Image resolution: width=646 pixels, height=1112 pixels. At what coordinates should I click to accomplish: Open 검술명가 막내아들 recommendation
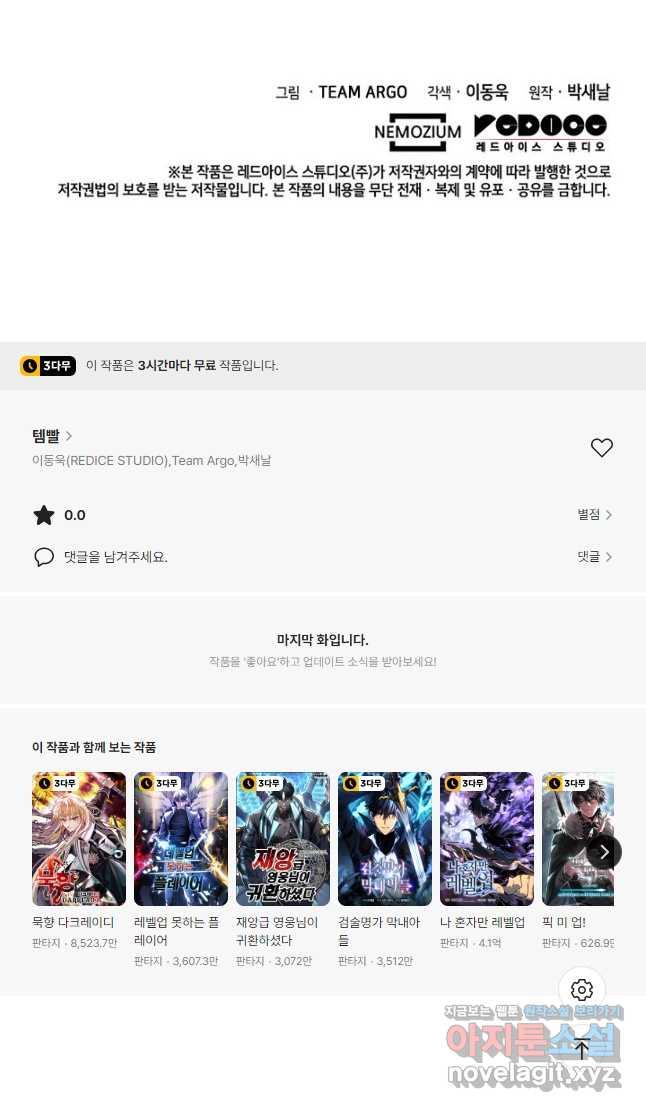click(385, 838)
